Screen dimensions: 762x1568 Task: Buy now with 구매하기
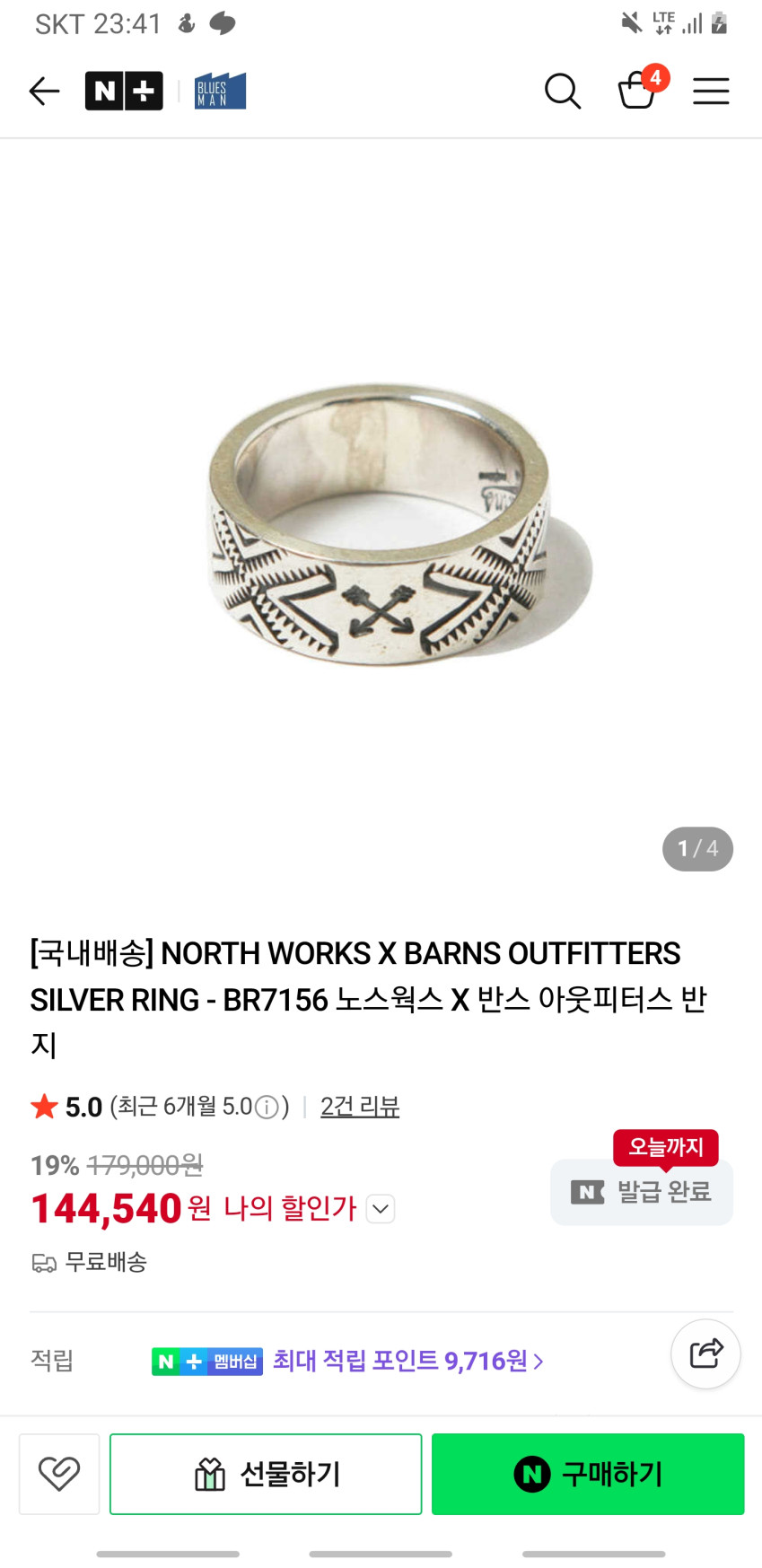pos(588,1474)
